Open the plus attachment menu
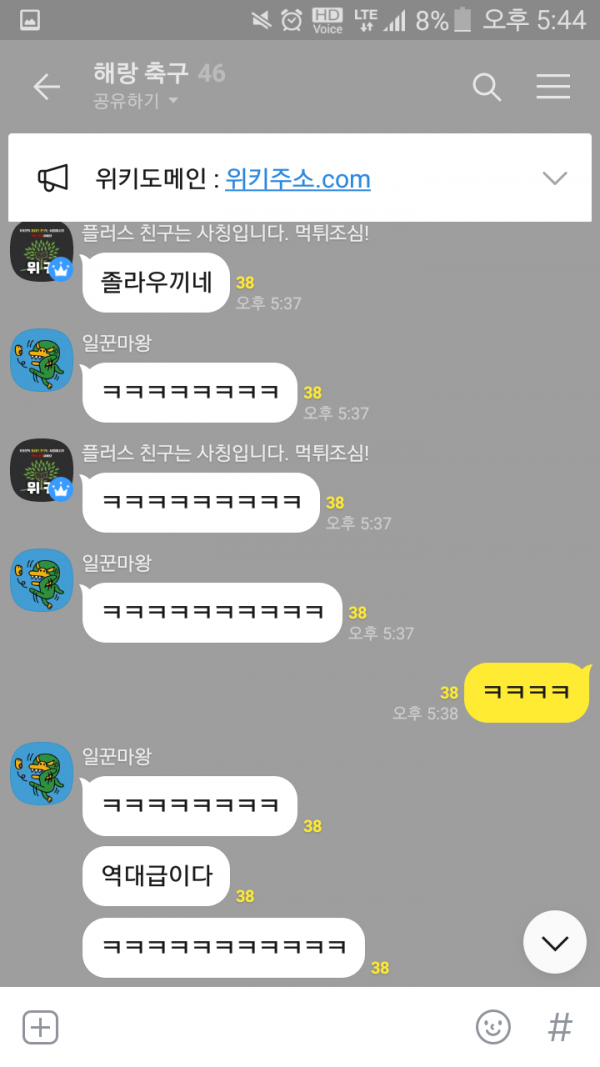Image resolution: width=600 pixels, height=1067 pixels. [x=41, y=1026]
